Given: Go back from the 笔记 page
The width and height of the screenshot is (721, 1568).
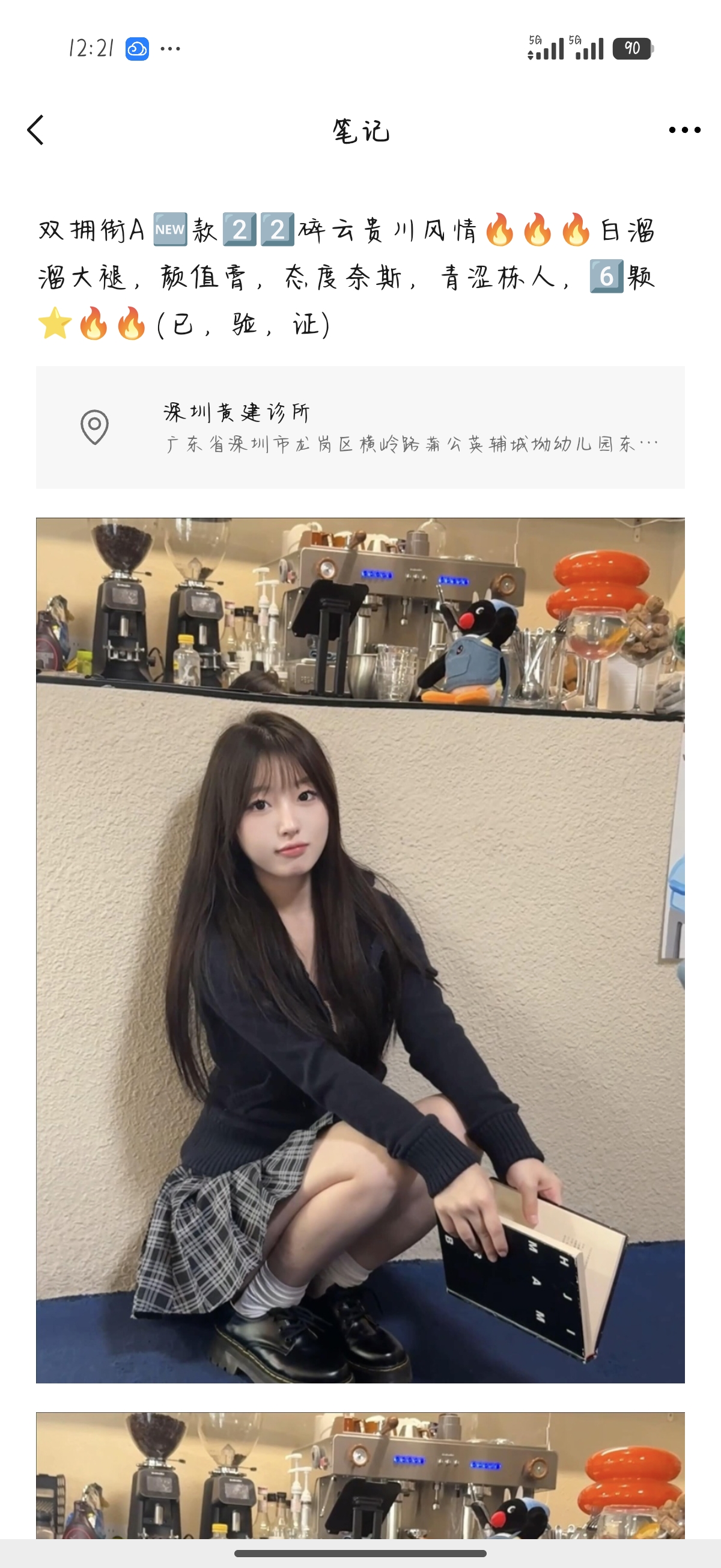Looking at the screenshot, I should point(36,130).
